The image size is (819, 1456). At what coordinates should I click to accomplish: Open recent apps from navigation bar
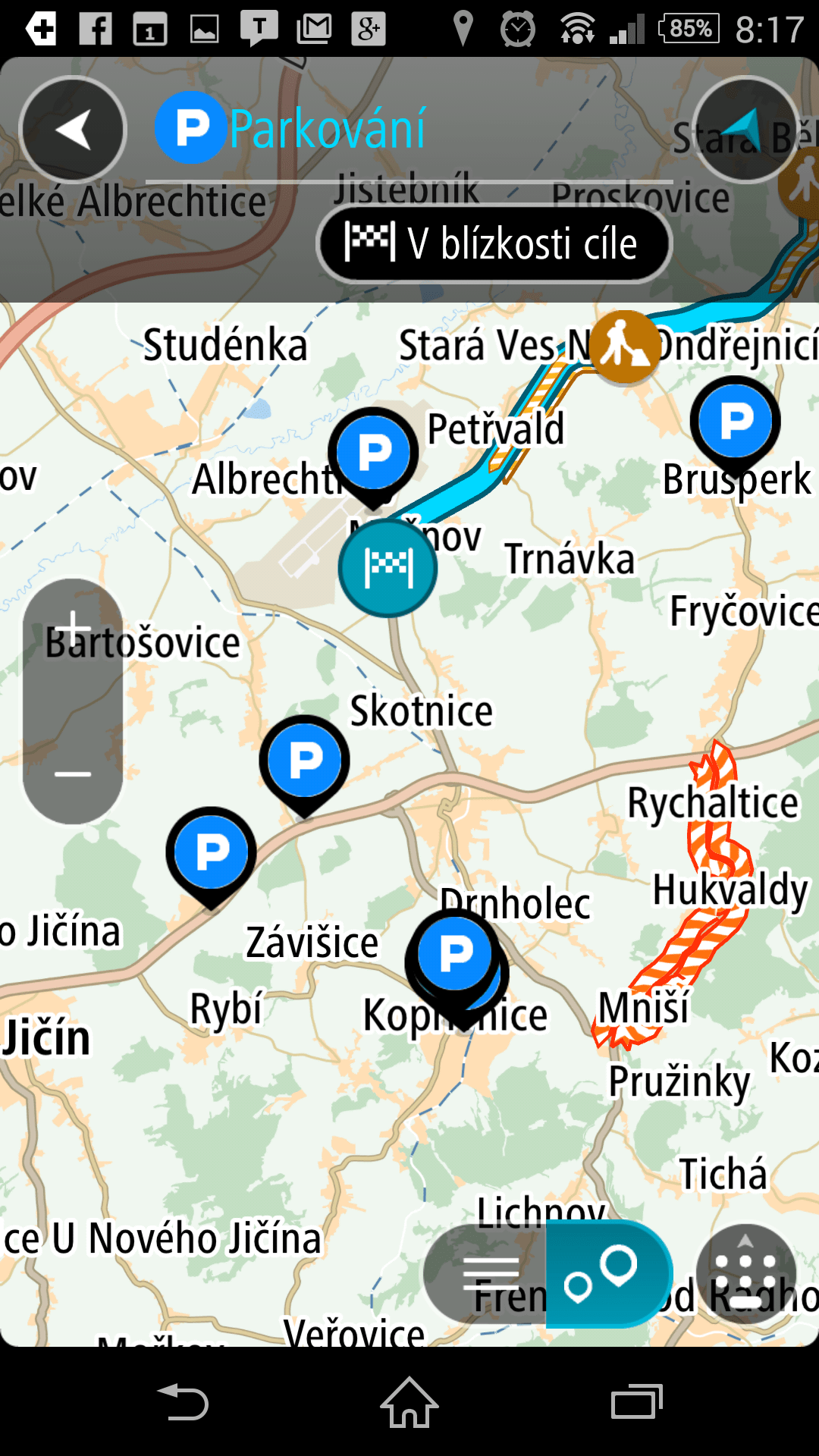[x=636, y=1402]
